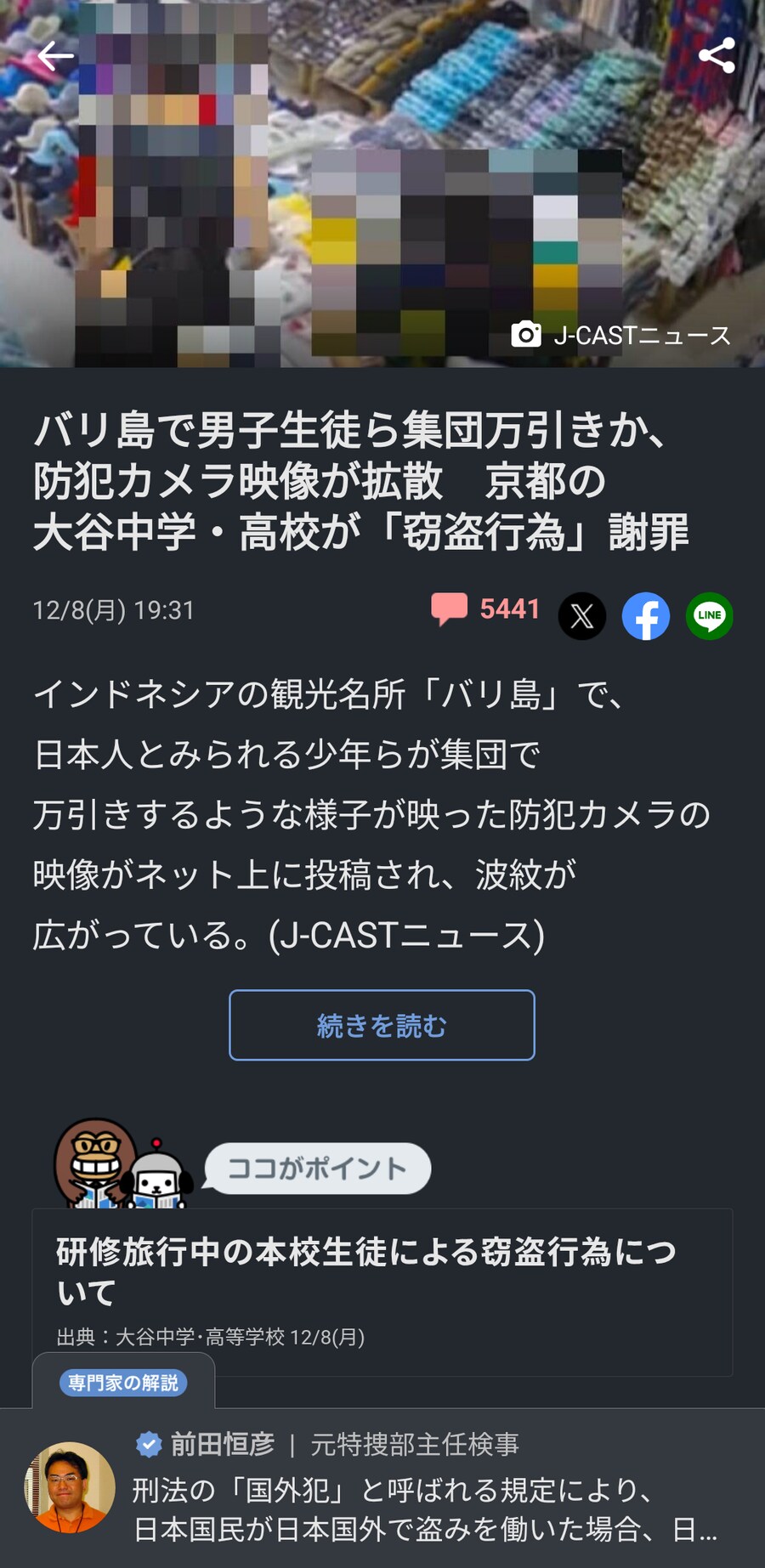The height and width of the screenshot is (1568, 765).
Task: Tap 続きを読む to continue reading
Action: 382,1025
